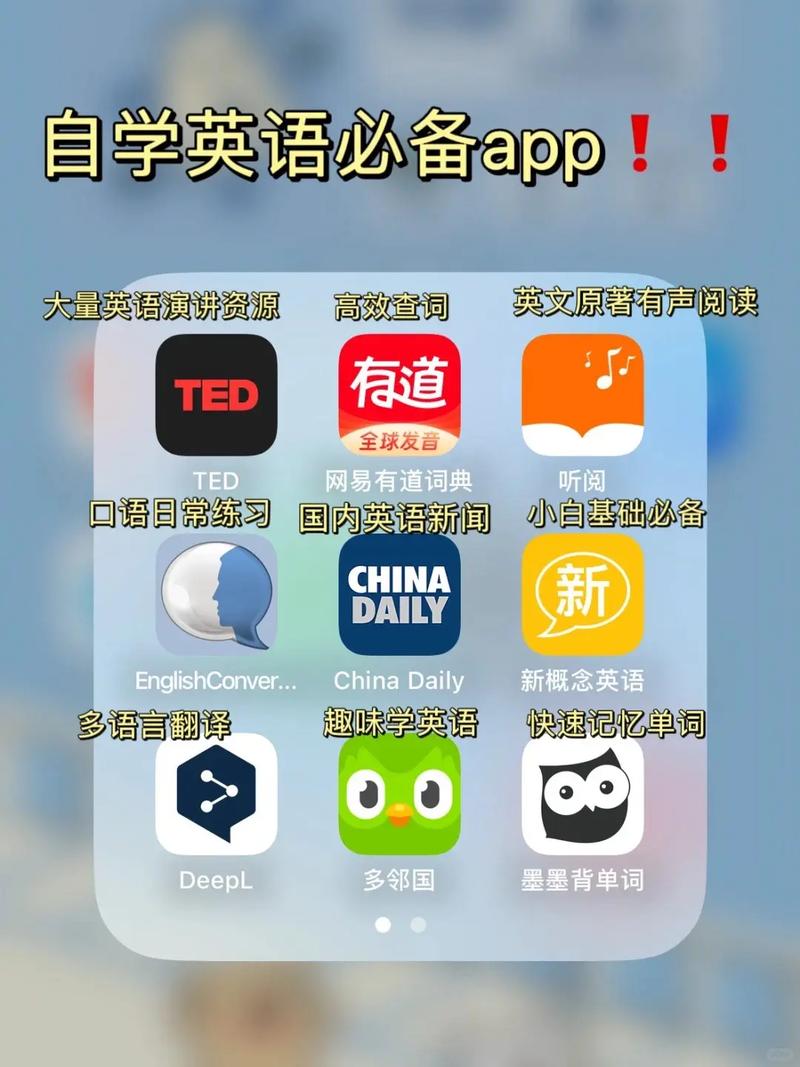Tap the TED app label text

(215, 479)
